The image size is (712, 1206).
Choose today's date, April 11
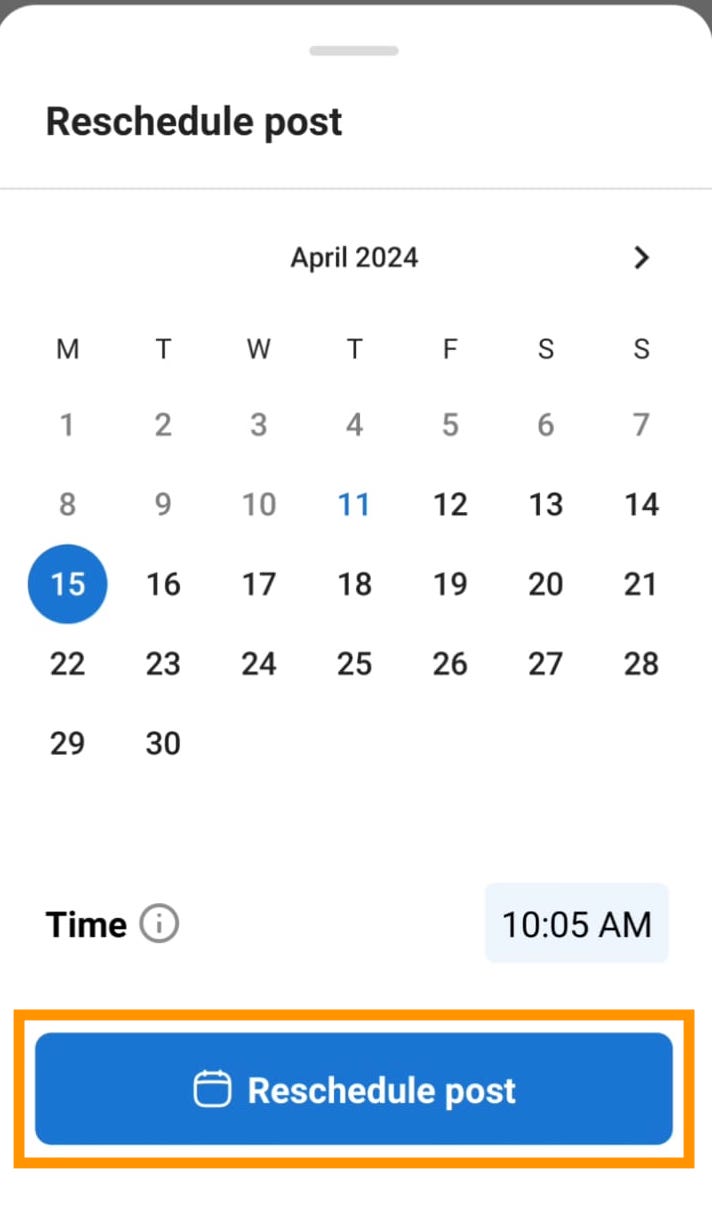pos(354,504)
